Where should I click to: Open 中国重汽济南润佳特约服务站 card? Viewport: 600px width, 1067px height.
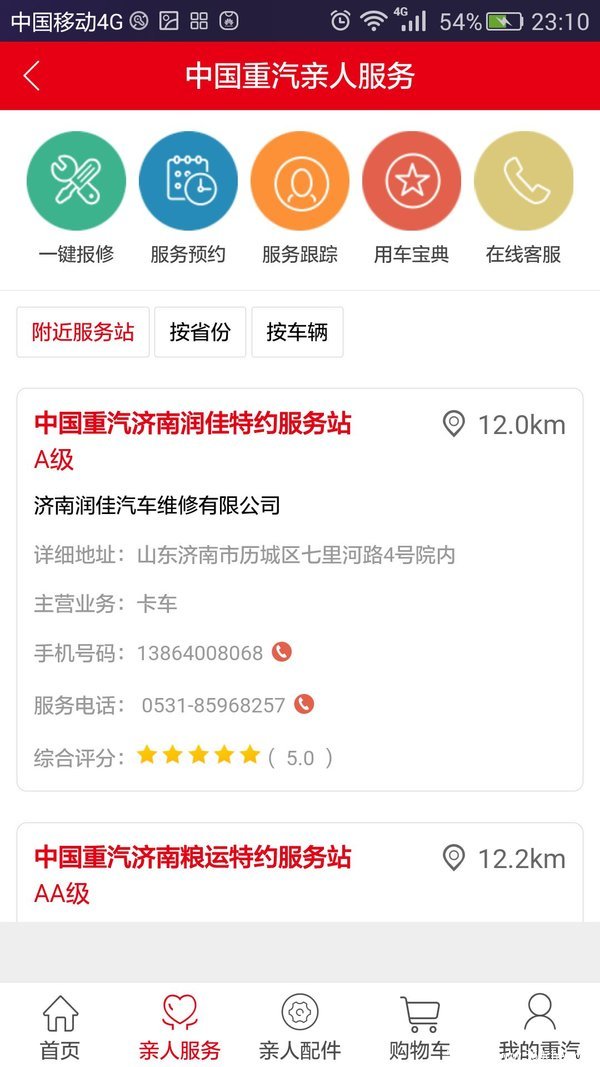(193, 423)
